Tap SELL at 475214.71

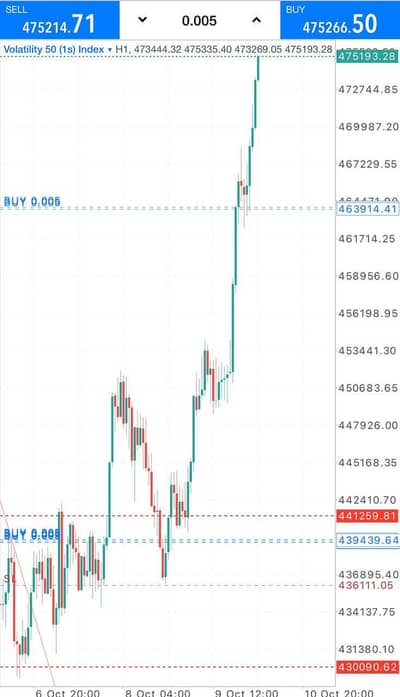60,20
